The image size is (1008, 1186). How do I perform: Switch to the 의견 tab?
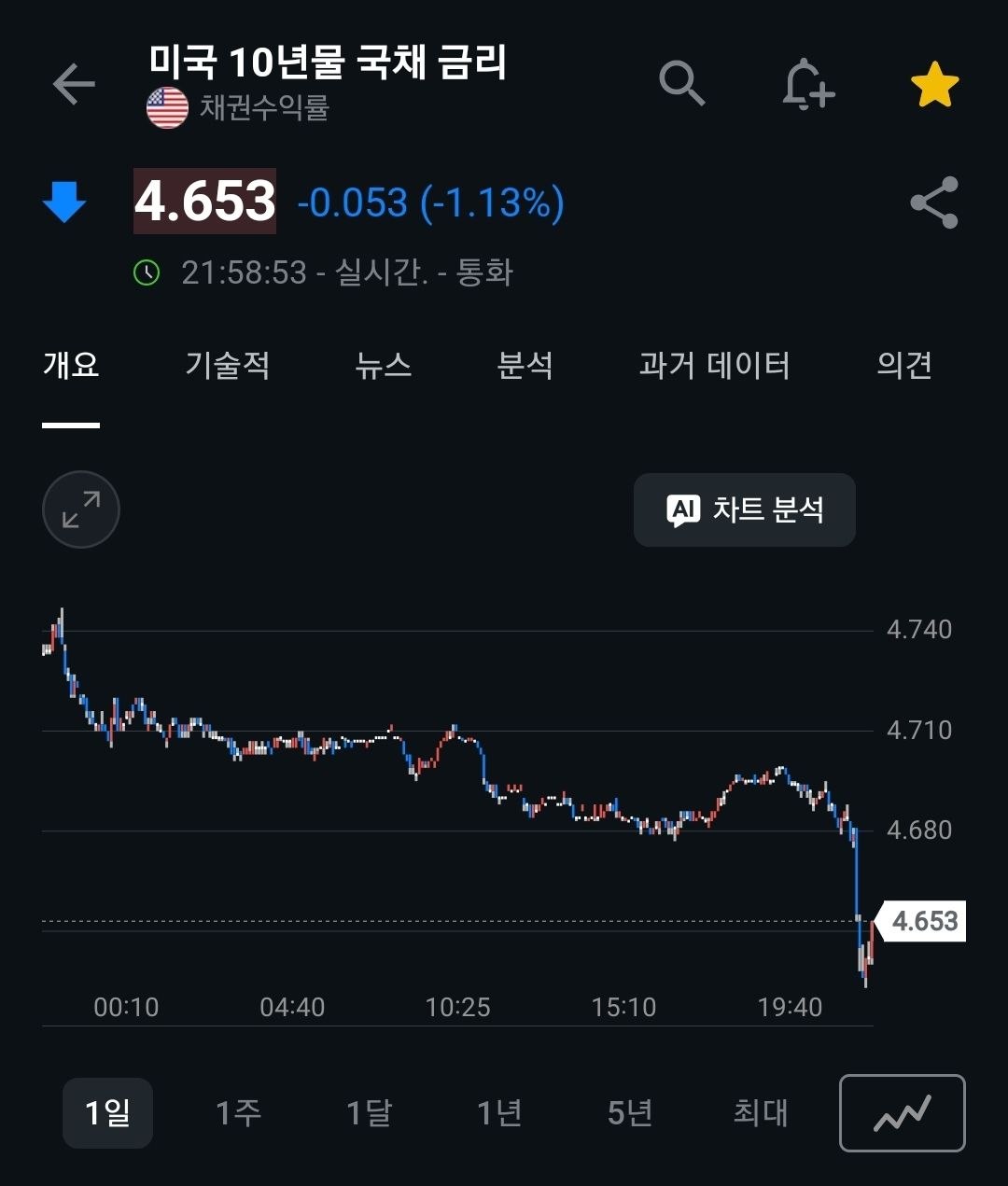coord(904,365)
